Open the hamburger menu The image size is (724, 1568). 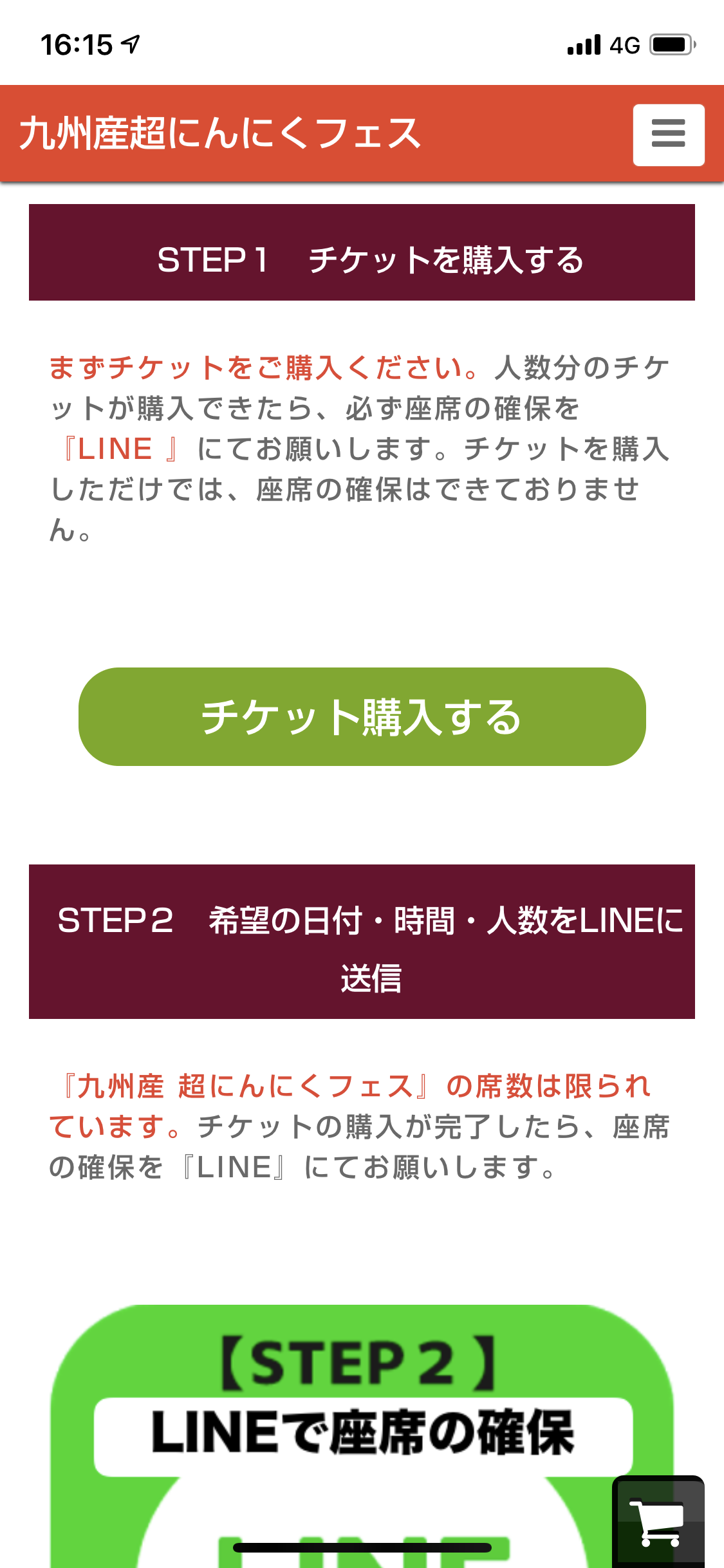click(668, 135)
